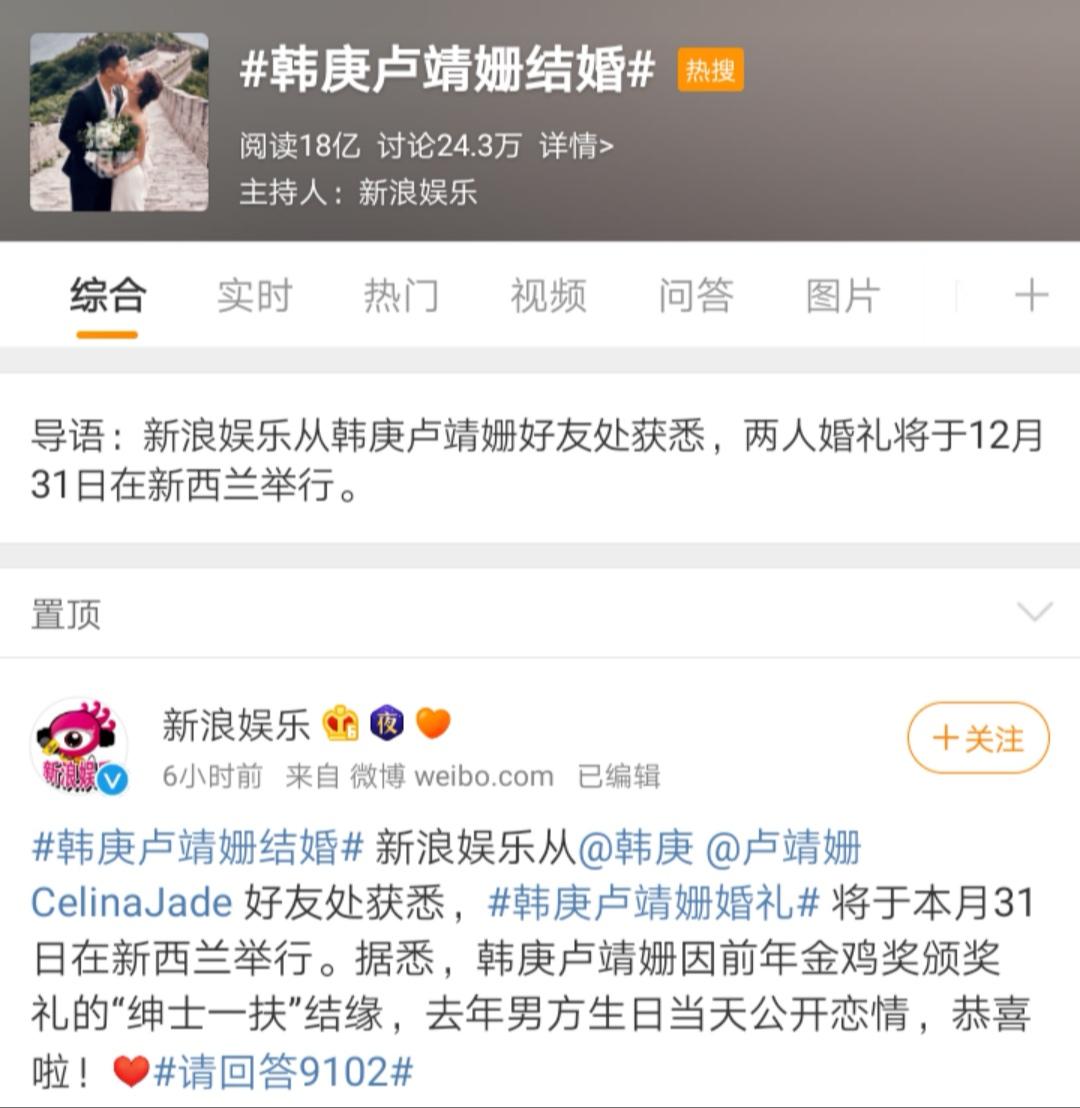Open the topic cover photo

tap(119, 122)
